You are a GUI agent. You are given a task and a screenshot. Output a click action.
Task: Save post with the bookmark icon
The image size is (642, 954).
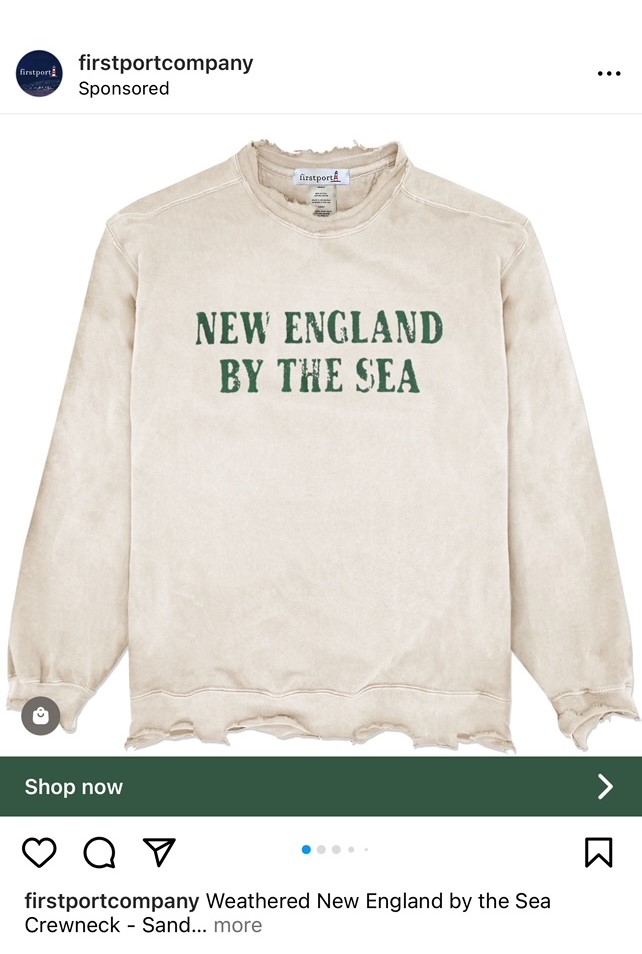click(x=597, y=852)
